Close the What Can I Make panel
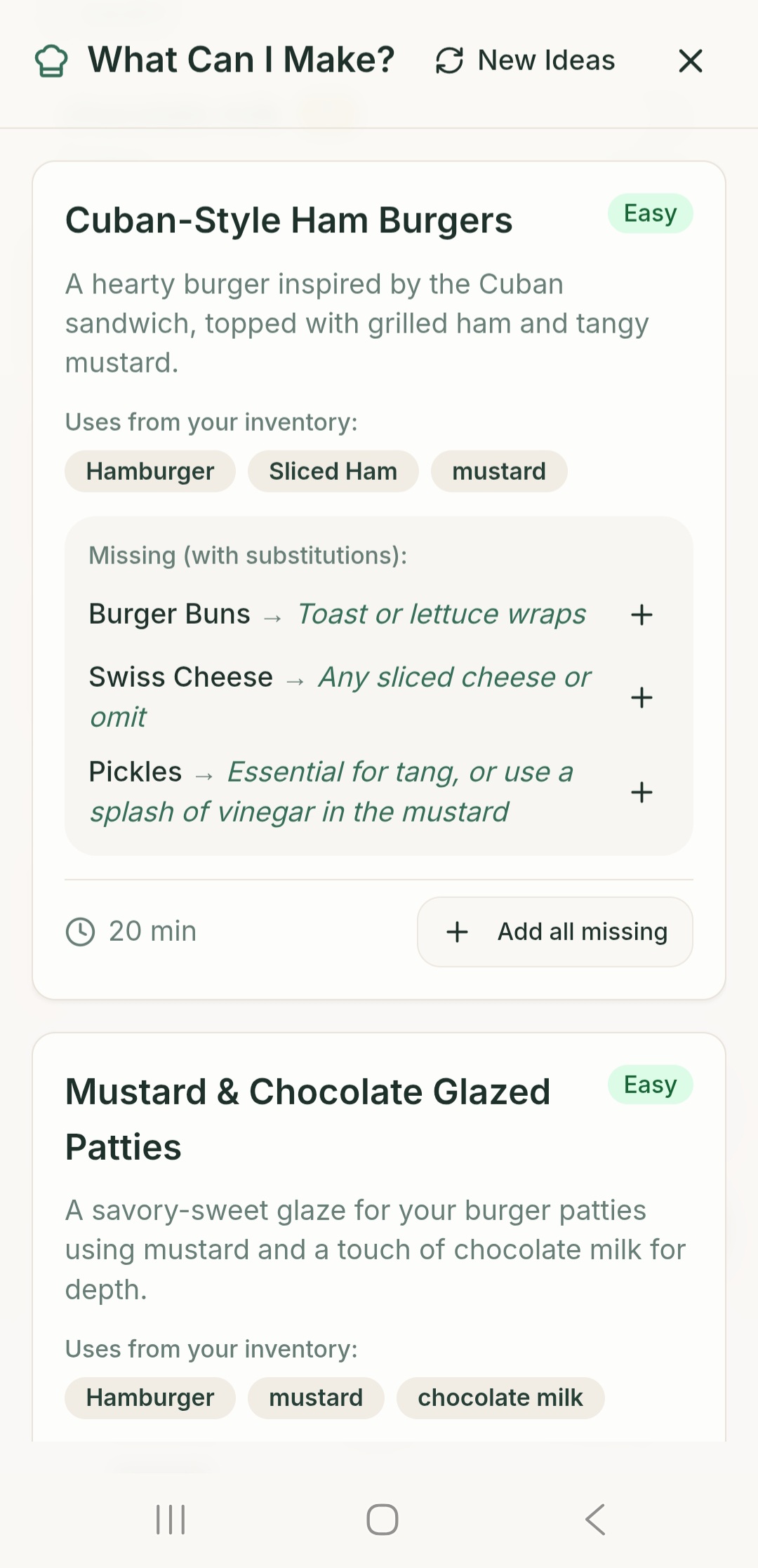 [x=691, y=60]
